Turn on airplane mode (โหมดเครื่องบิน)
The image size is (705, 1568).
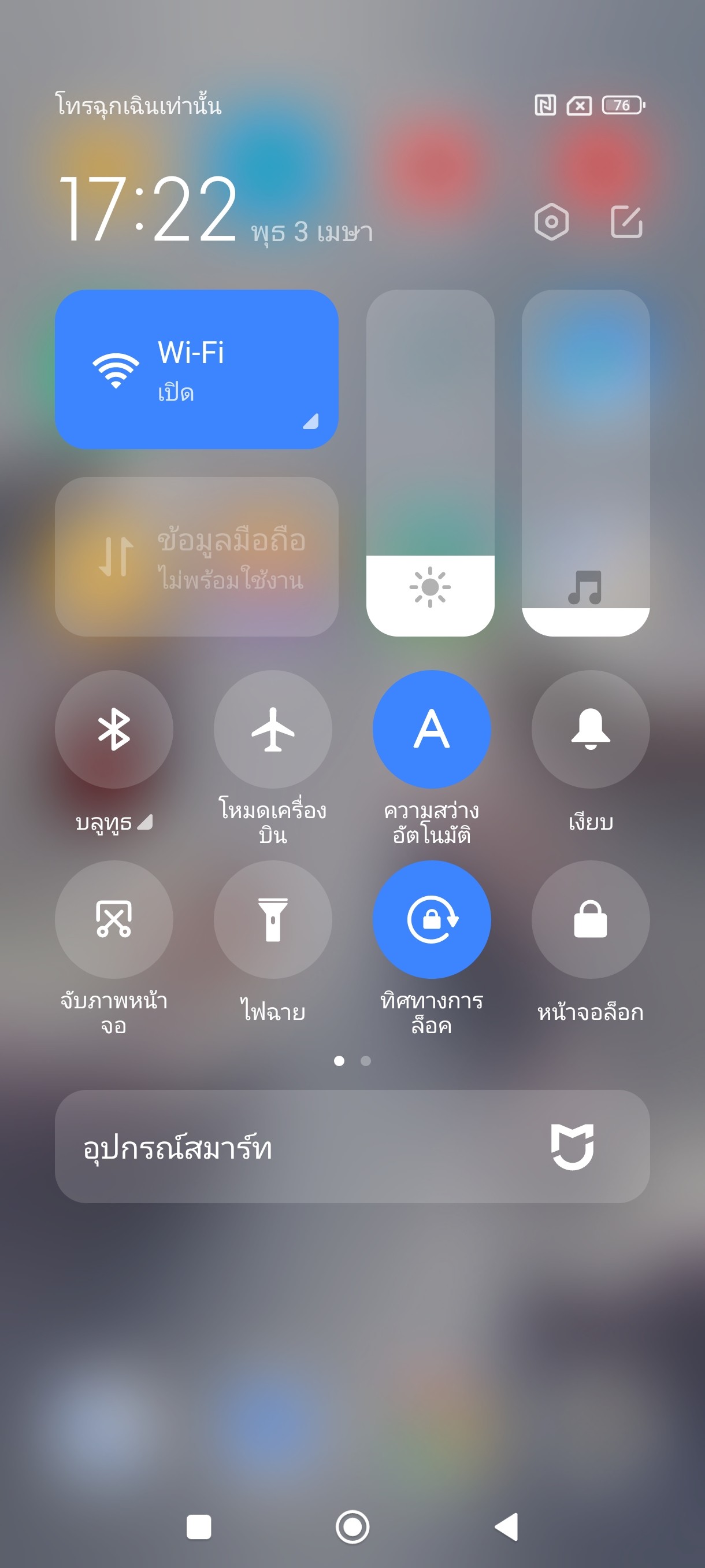coord(273,729)
